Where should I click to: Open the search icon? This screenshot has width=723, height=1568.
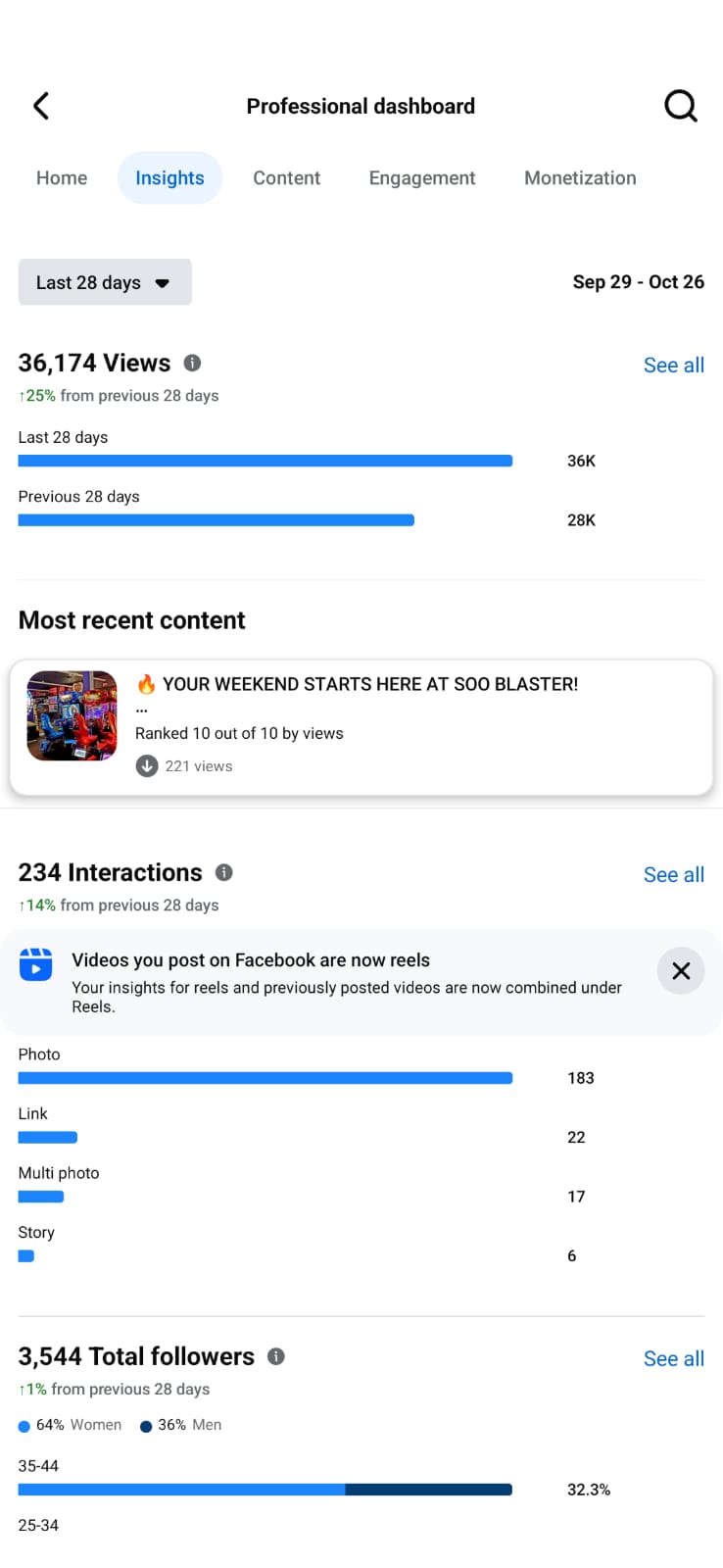tap(680, 106)
